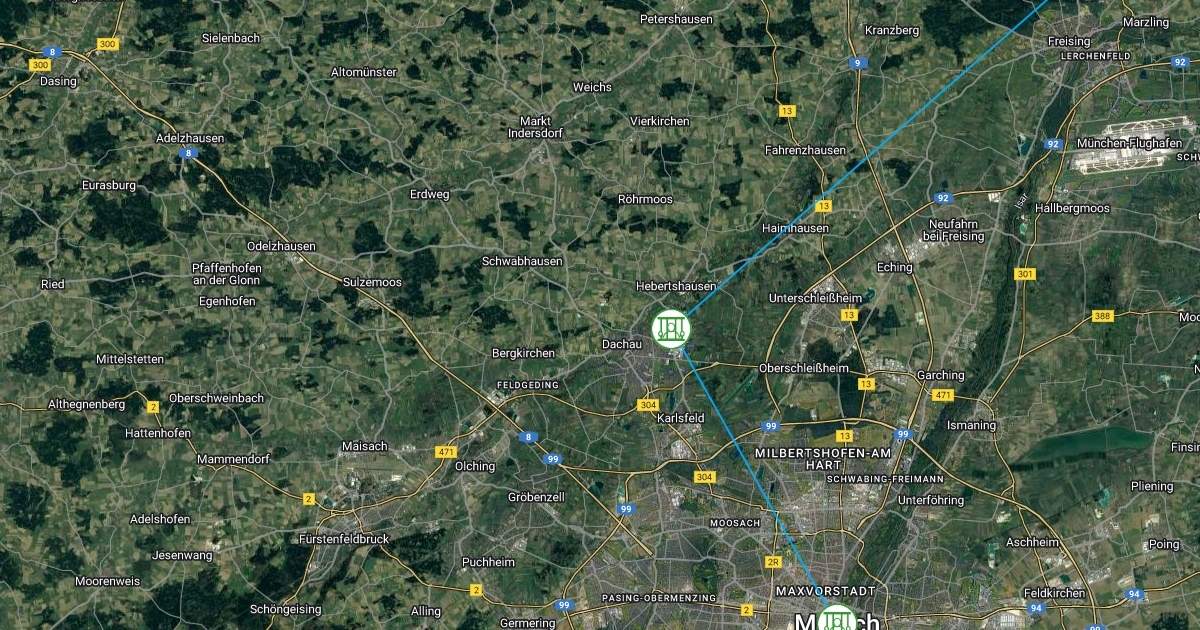Open the green marker near Dachau

[x=670, y=328]
